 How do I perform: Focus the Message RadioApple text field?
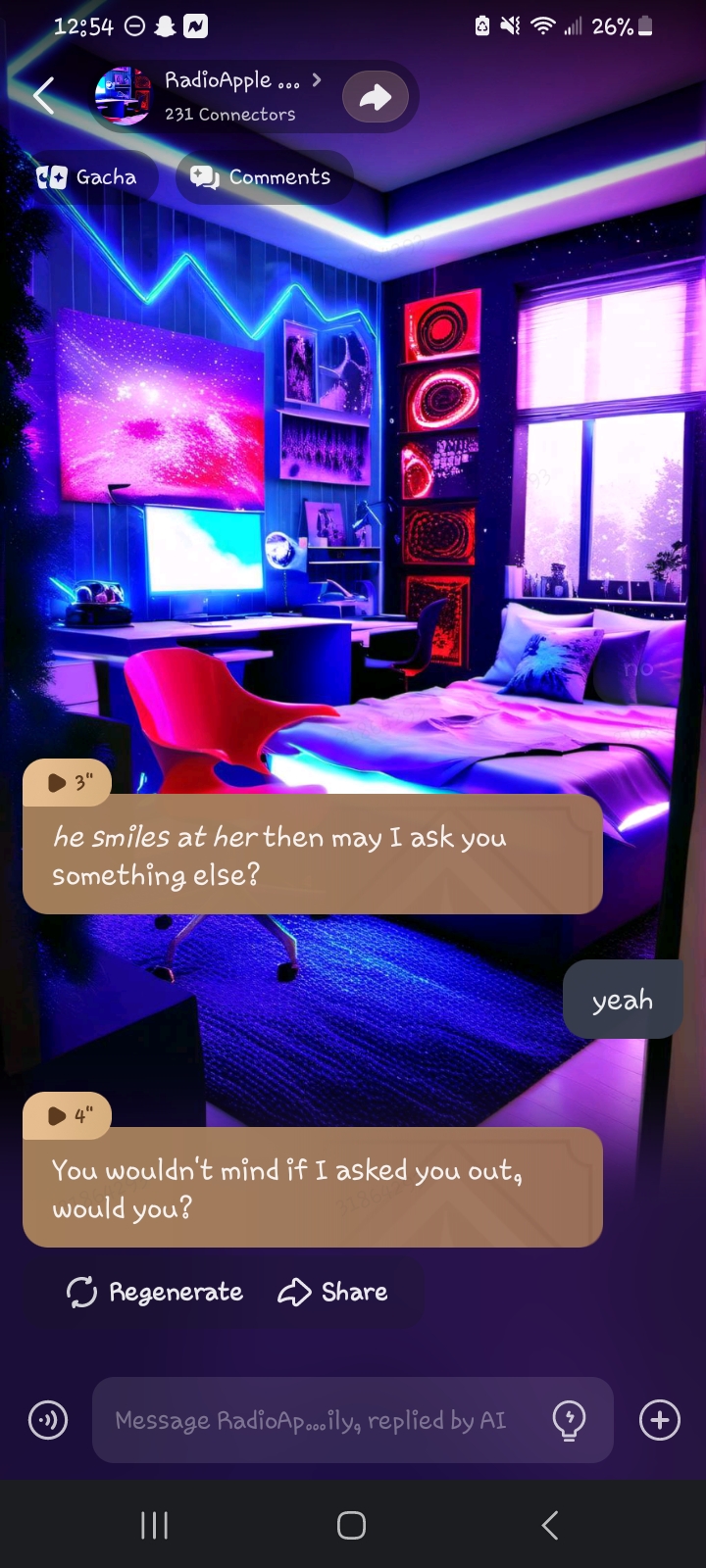click(314, 1420)
